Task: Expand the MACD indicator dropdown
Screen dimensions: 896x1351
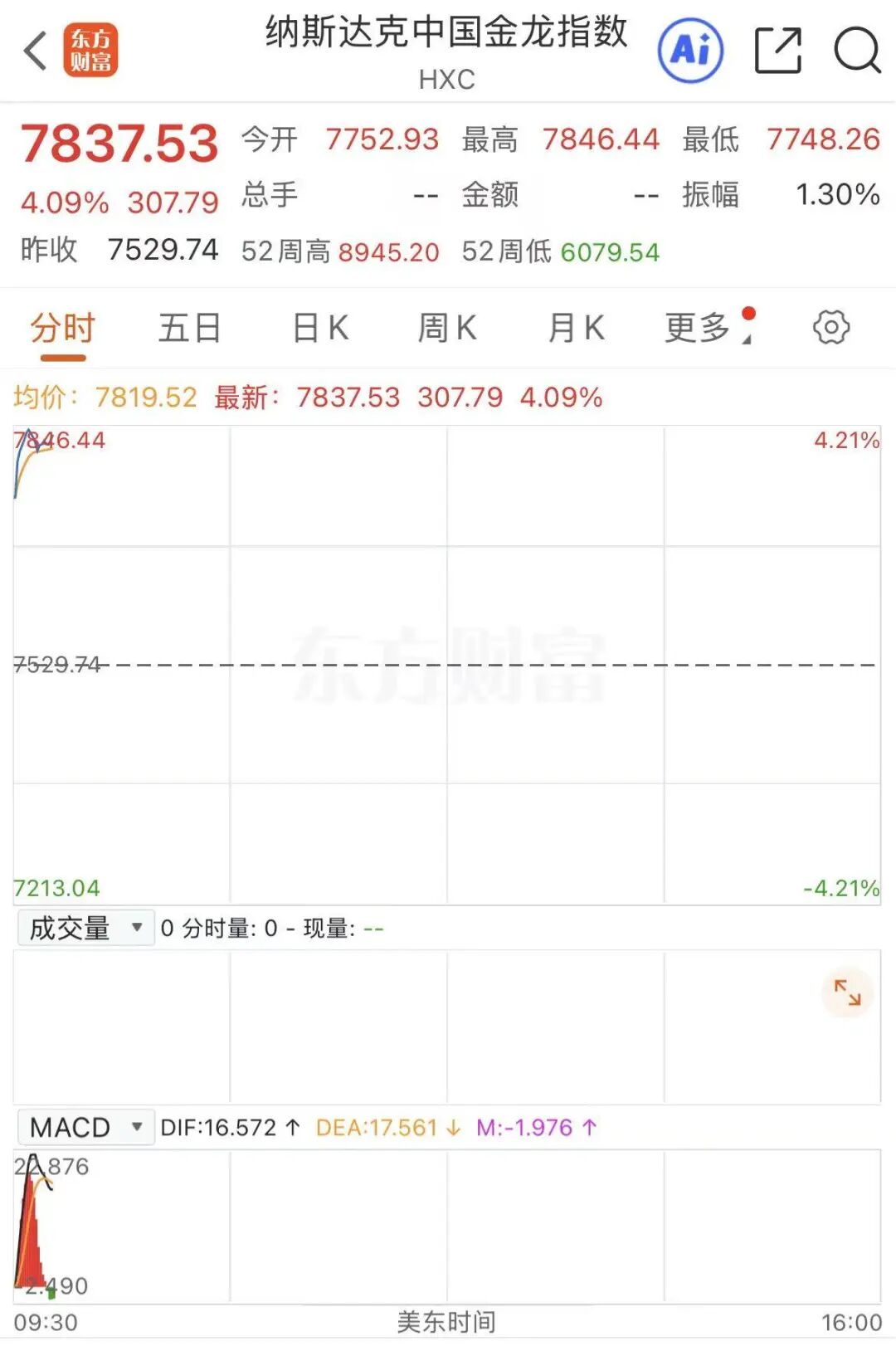Action: click(85, 1128)
